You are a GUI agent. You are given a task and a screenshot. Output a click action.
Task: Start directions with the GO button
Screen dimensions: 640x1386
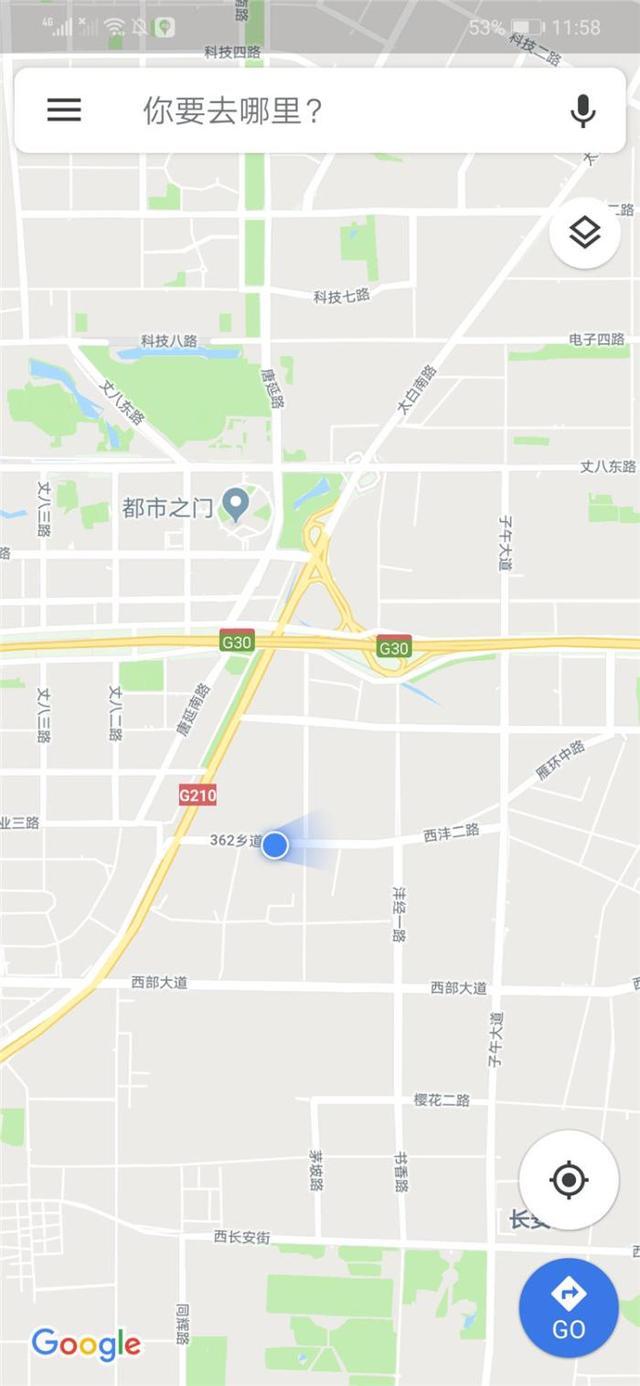click(569, 1307)
